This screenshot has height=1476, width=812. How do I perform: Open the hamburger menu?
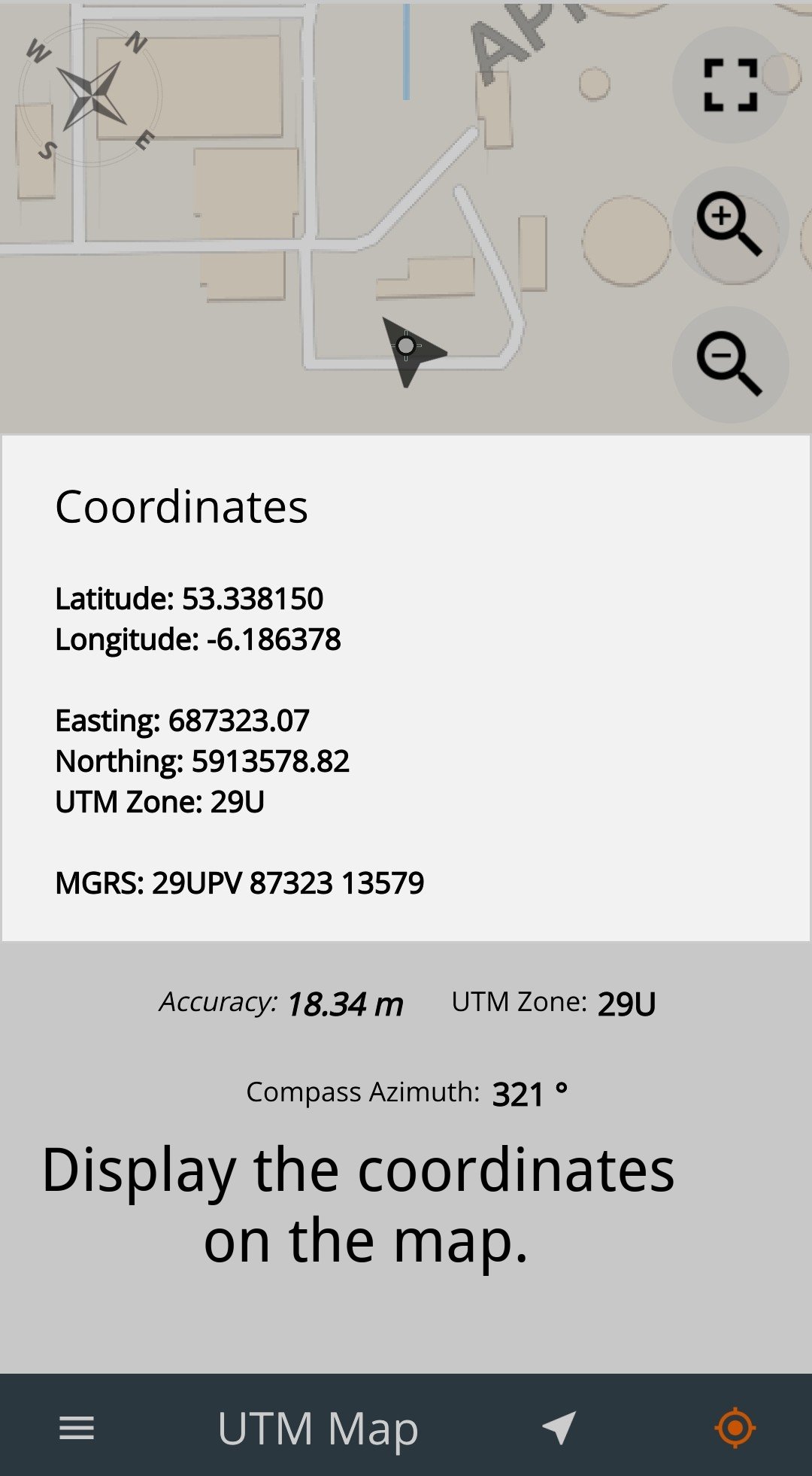(77, 1427)
